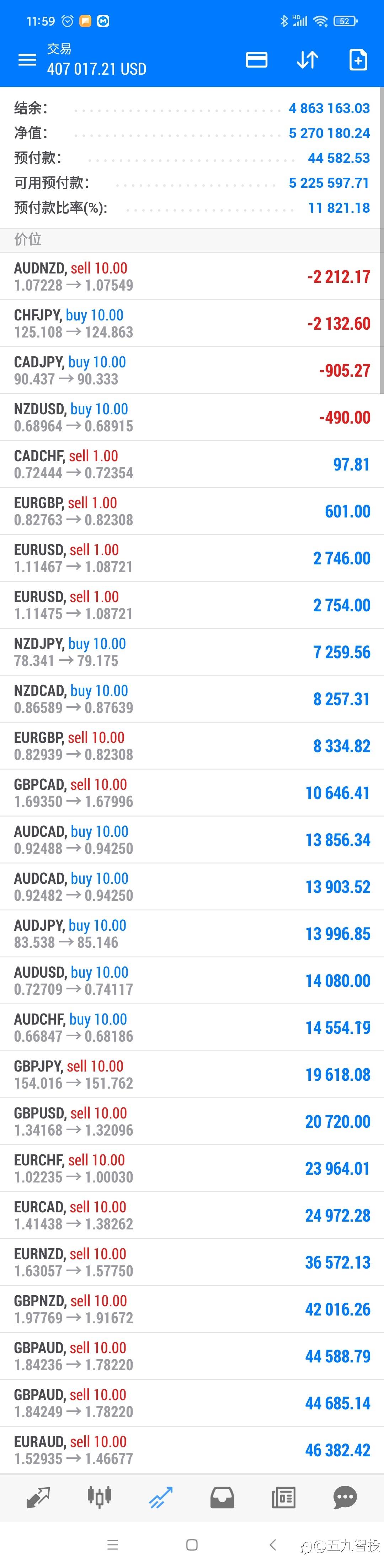Open the EURAUD sell position

(192, 1449)
